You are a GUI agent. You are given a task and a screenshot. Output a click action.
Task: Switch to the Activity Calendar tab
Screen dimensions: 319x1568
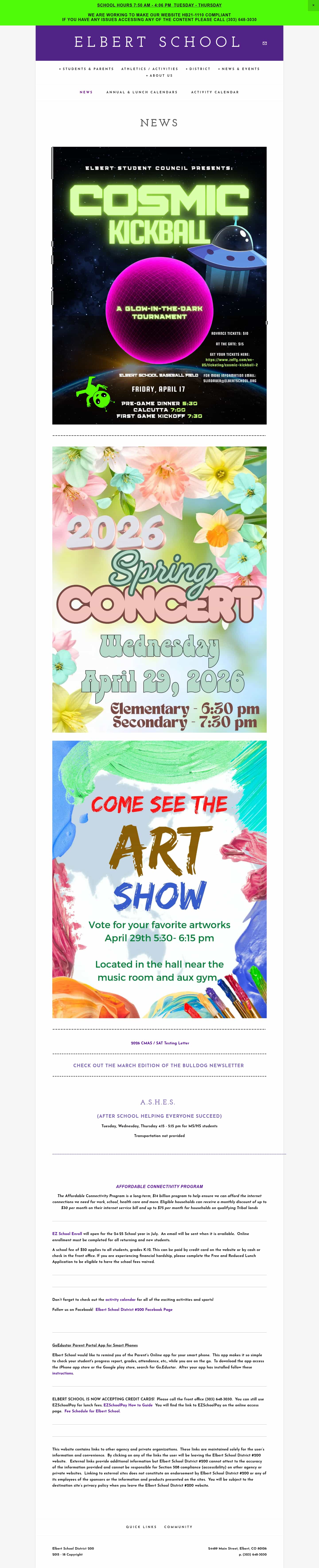tap(215, 92)
